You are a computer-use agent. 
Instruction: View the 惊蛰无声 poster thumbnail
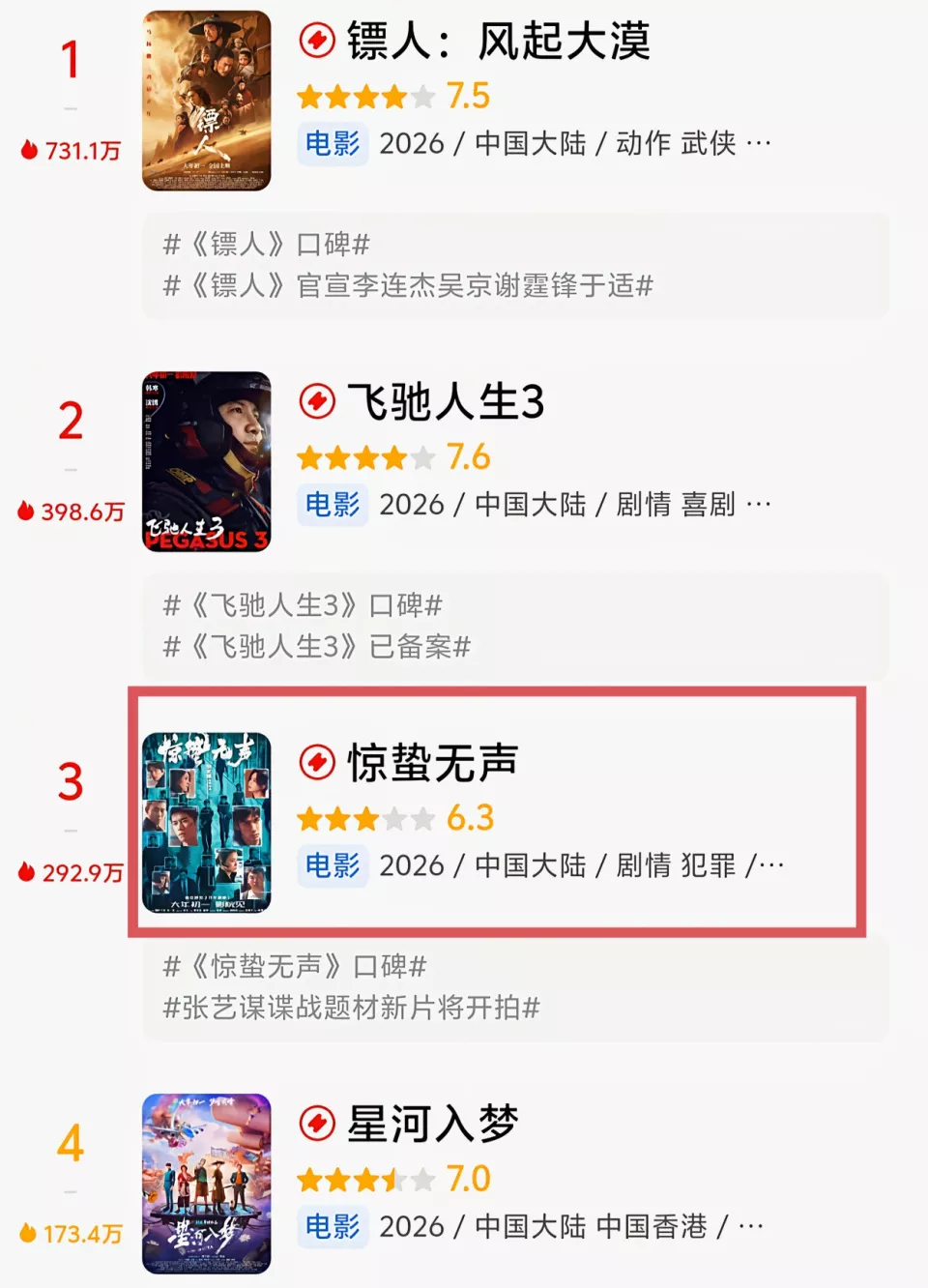pyautogui.click(x=206, y=822)
